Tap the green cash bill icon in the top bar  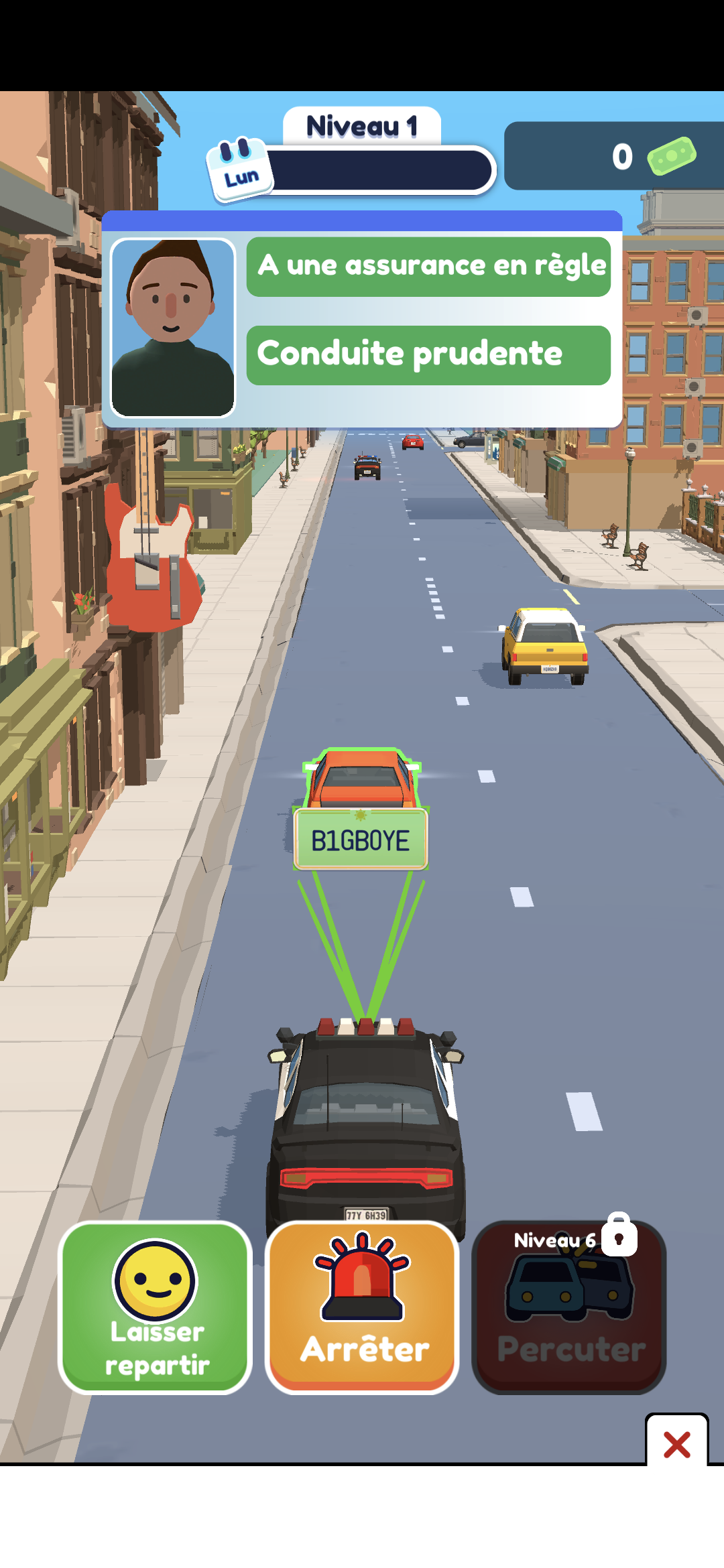tap(672, 155)
